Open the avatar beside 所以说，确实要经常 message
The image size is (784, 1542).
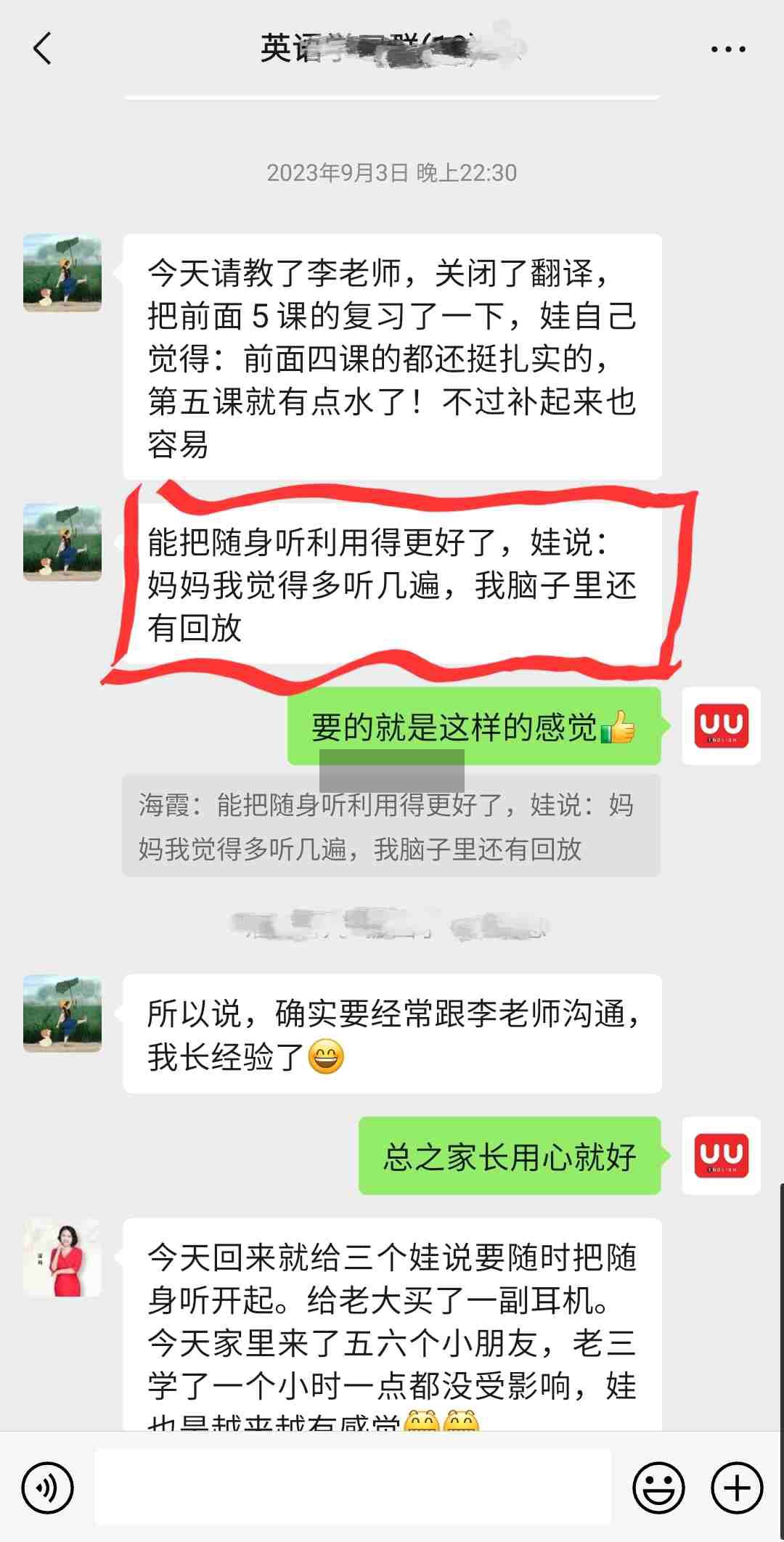(62, 1013)
